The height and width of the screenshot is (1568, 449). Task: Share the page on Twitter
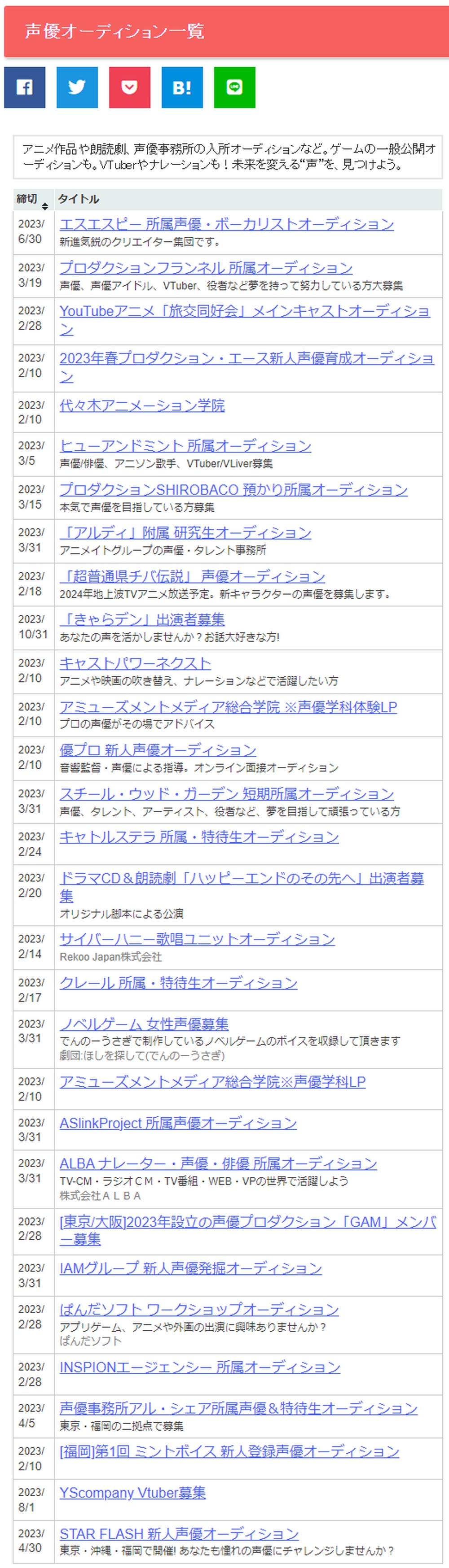point(77,87)
